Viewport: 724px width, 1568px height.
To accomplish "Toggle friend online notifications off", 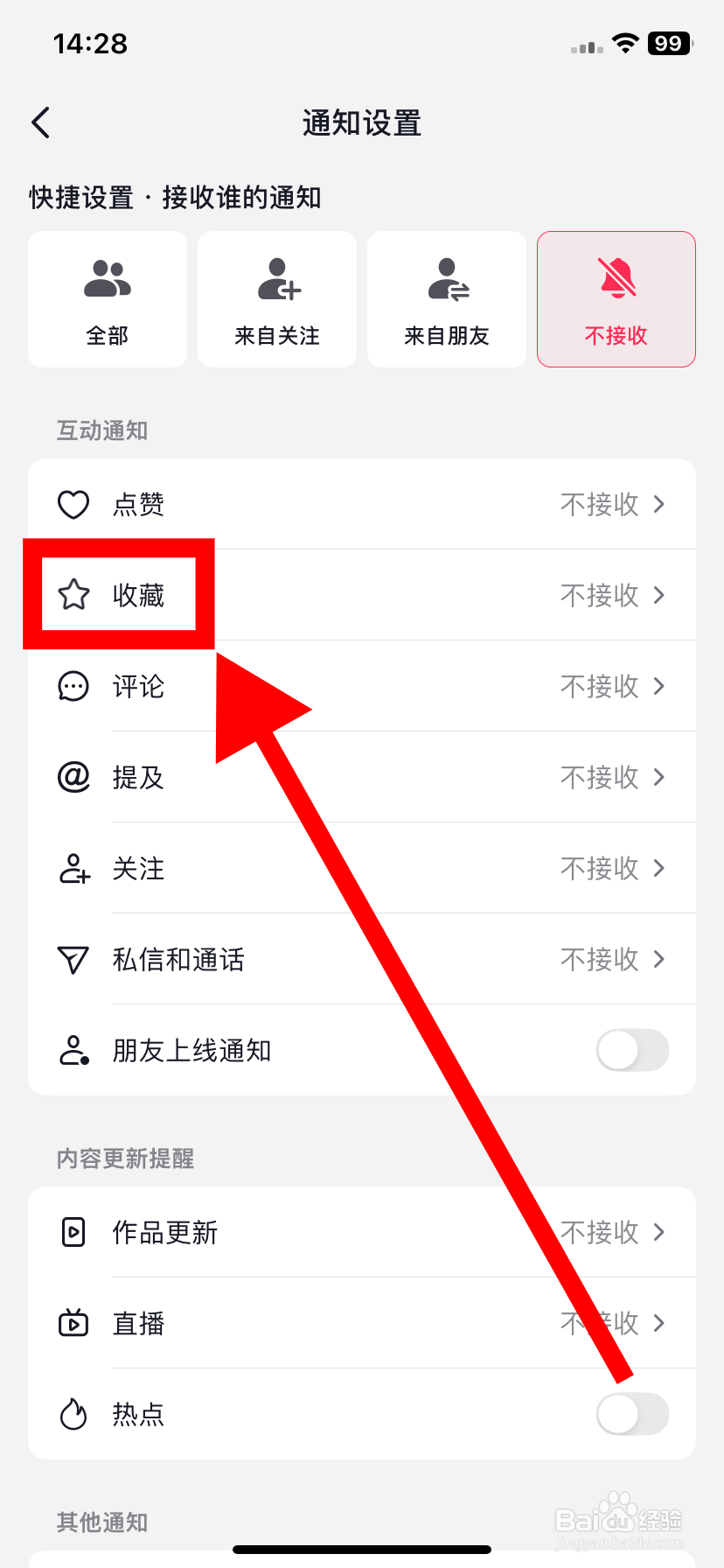I will [631, 1050].
